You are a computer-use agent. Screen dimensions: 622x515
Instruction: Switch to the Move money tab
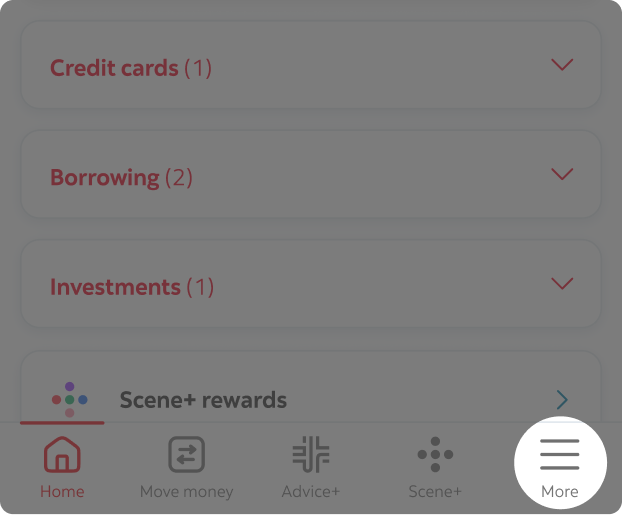[186, 467]
